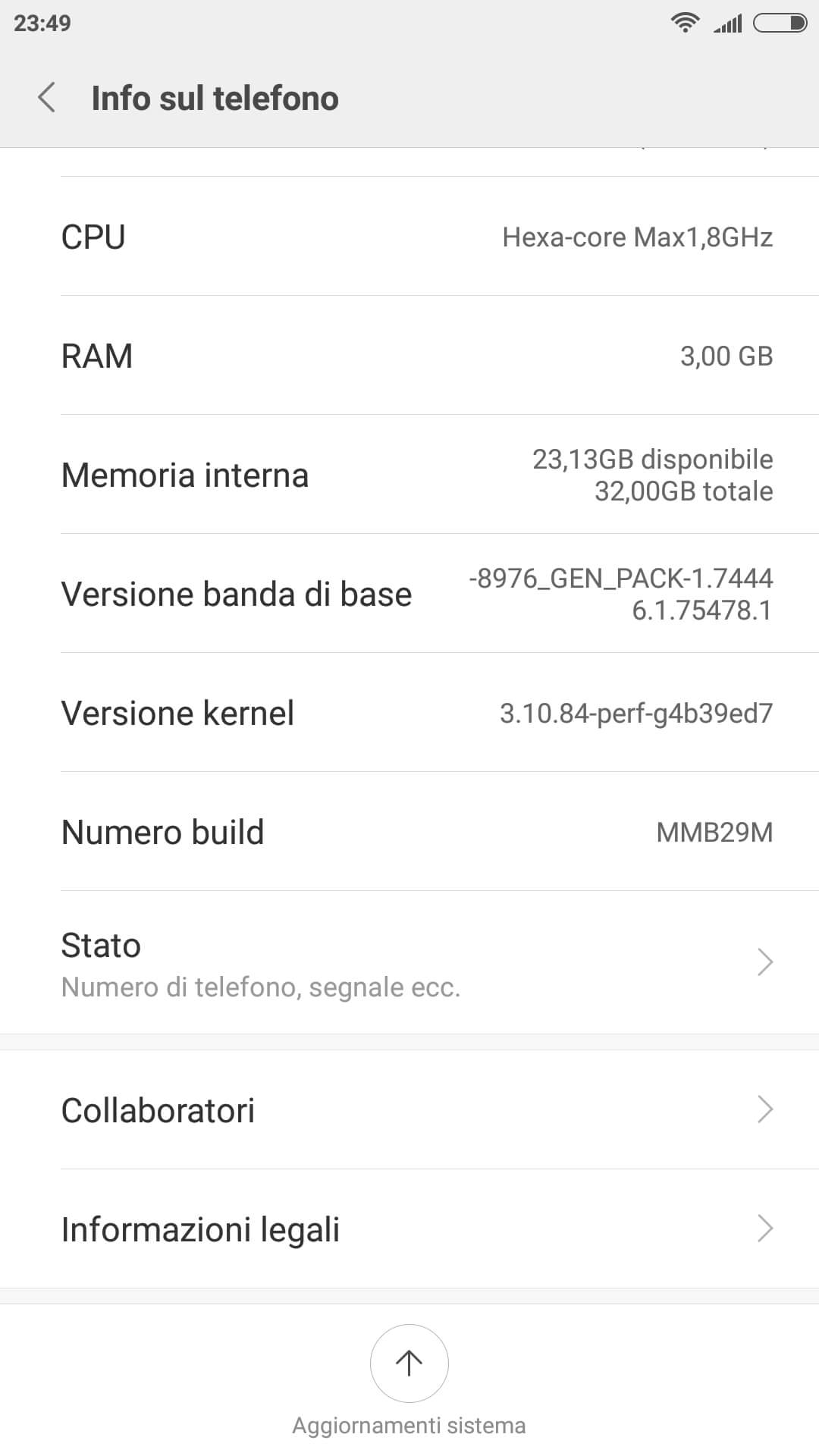This screenshot has height=1456, width=819.
Task: Tap the Memoria interna row
Action: 409,475
